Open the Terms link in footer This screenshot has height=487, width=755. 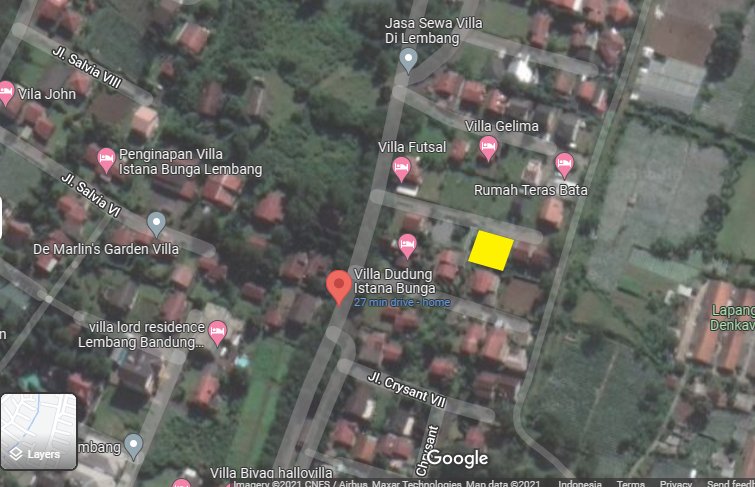[x=630, y=483]
